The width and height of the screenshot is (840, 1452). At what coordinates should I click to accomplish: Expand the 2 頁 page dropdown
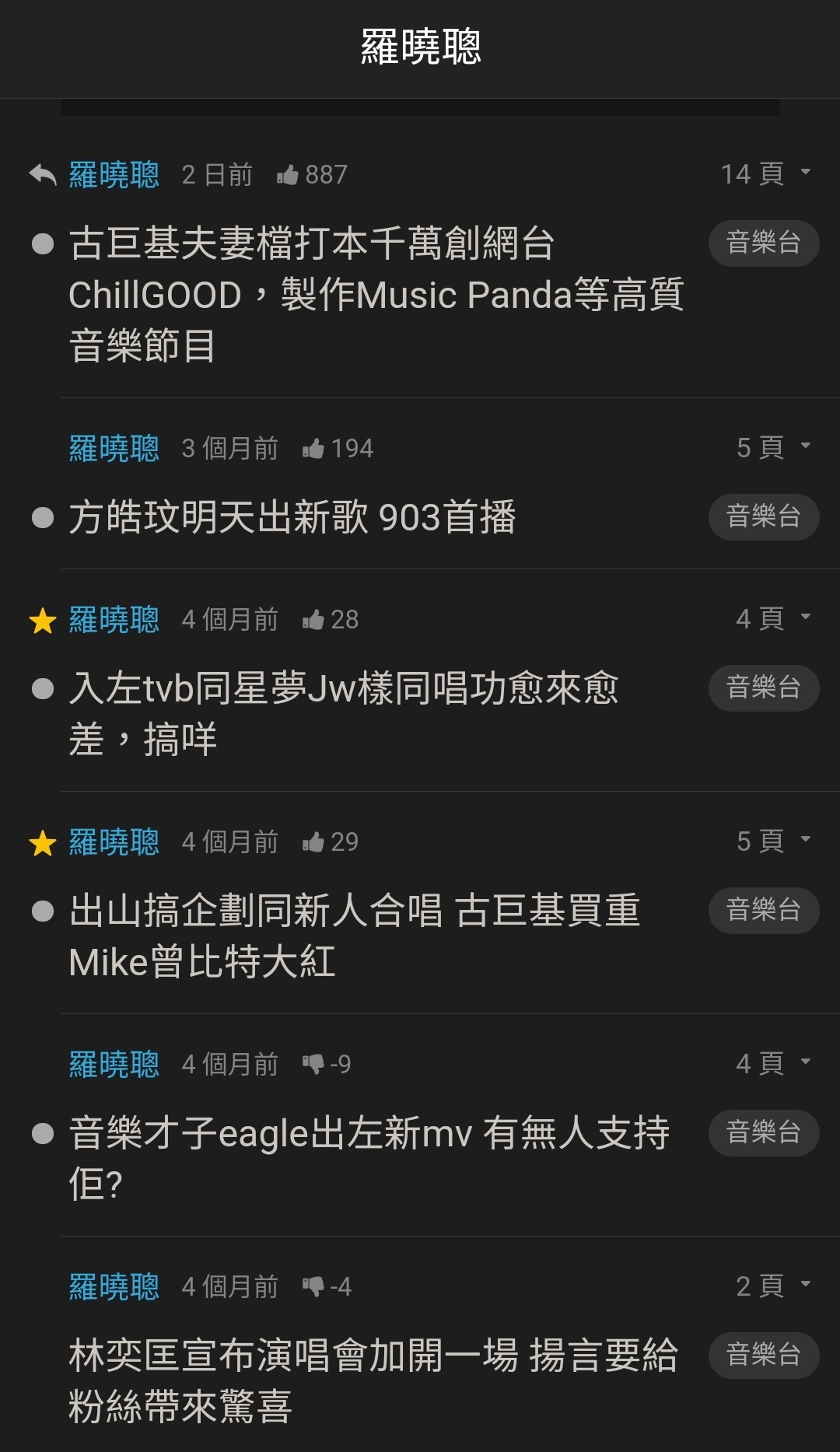pyautogui.click(x=774, y=1286)
